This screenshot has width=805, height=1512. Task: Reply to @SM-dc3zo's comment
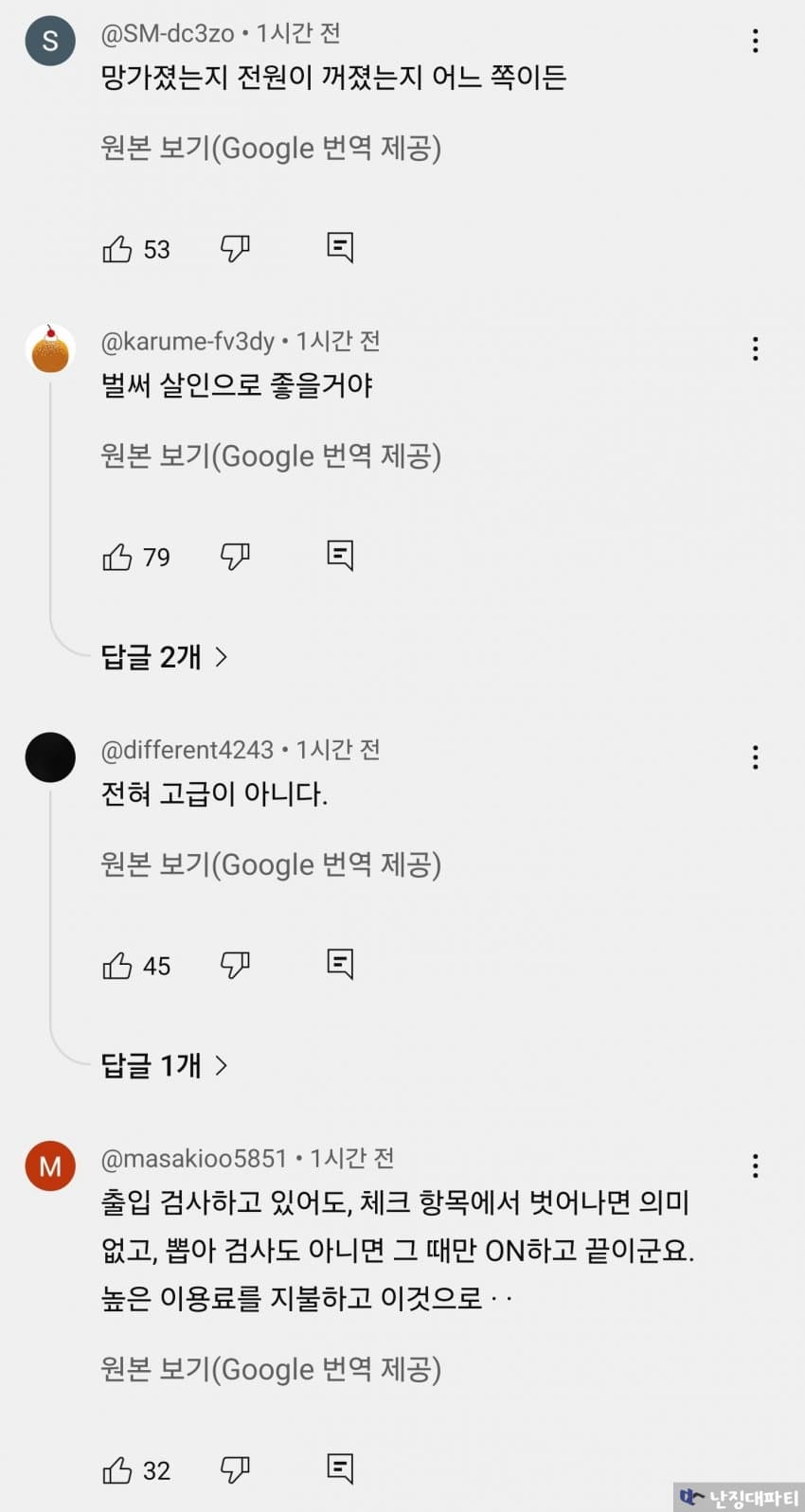pyautogui.click(x=340, y=248)
